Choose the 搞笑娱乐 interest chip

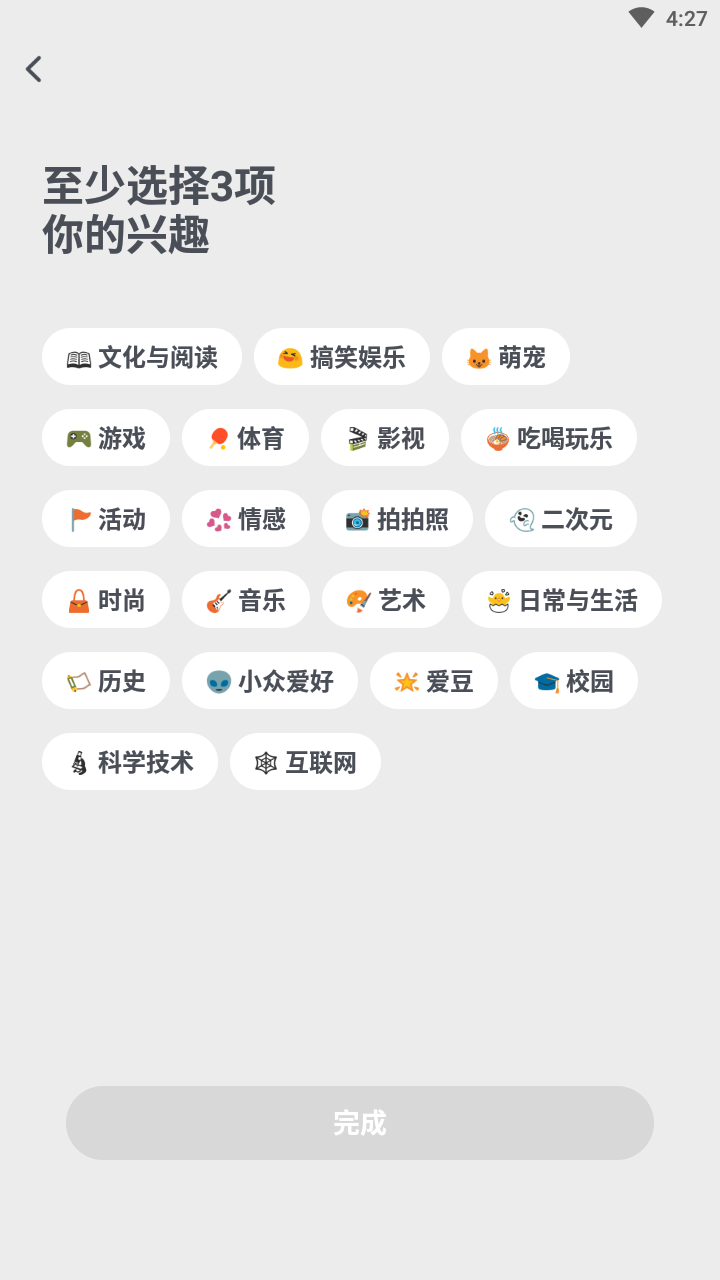[342, 357]
